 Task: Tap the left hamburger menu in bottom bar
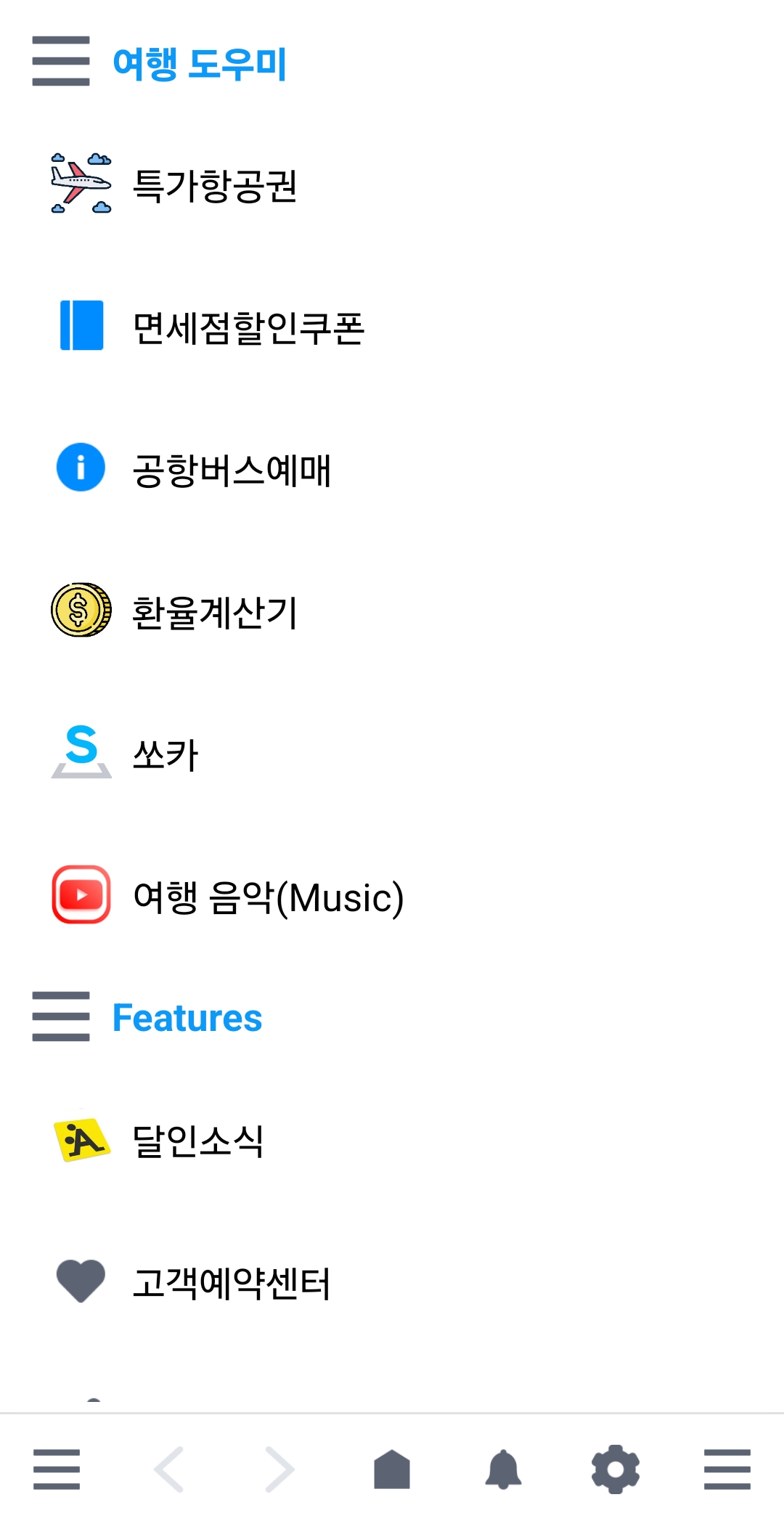pyautogui.click(x=57, y=1469)
